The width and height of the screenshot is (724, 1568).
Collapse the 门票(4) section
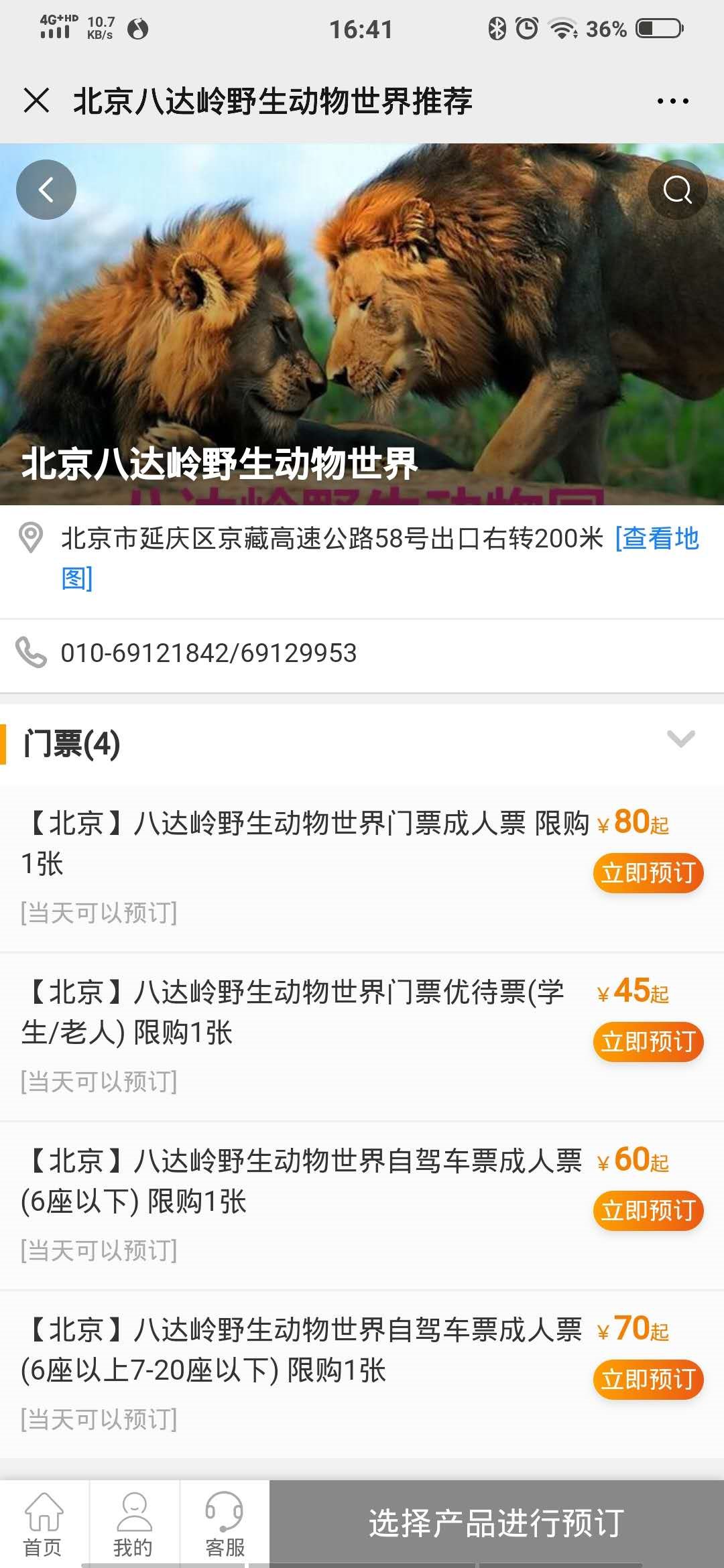(x=680, y=739)
